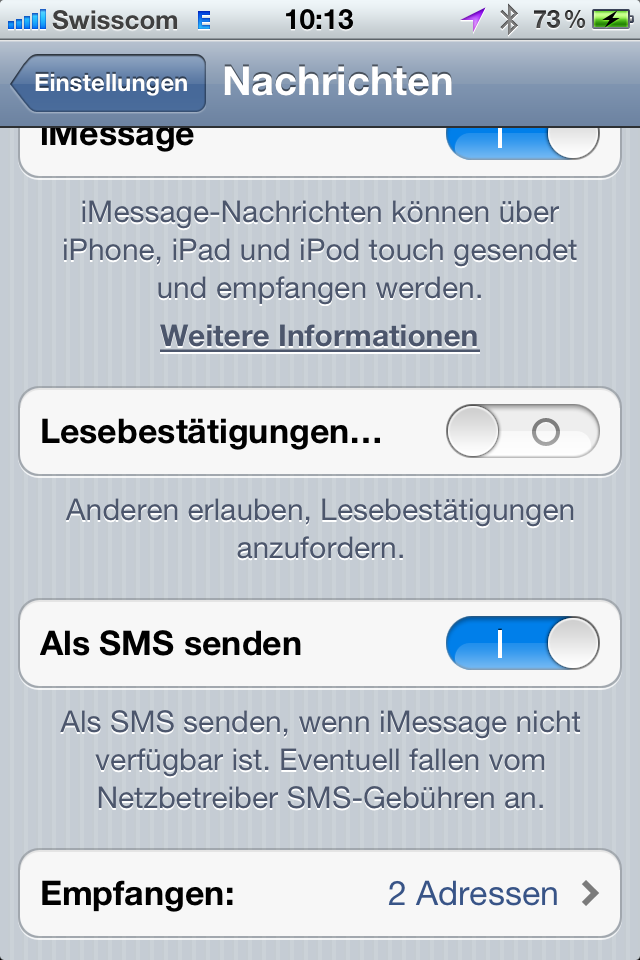Viewport: 640px width, 960px height.
Task: Open the Weitere Informationen link
Action: (319, 336)
